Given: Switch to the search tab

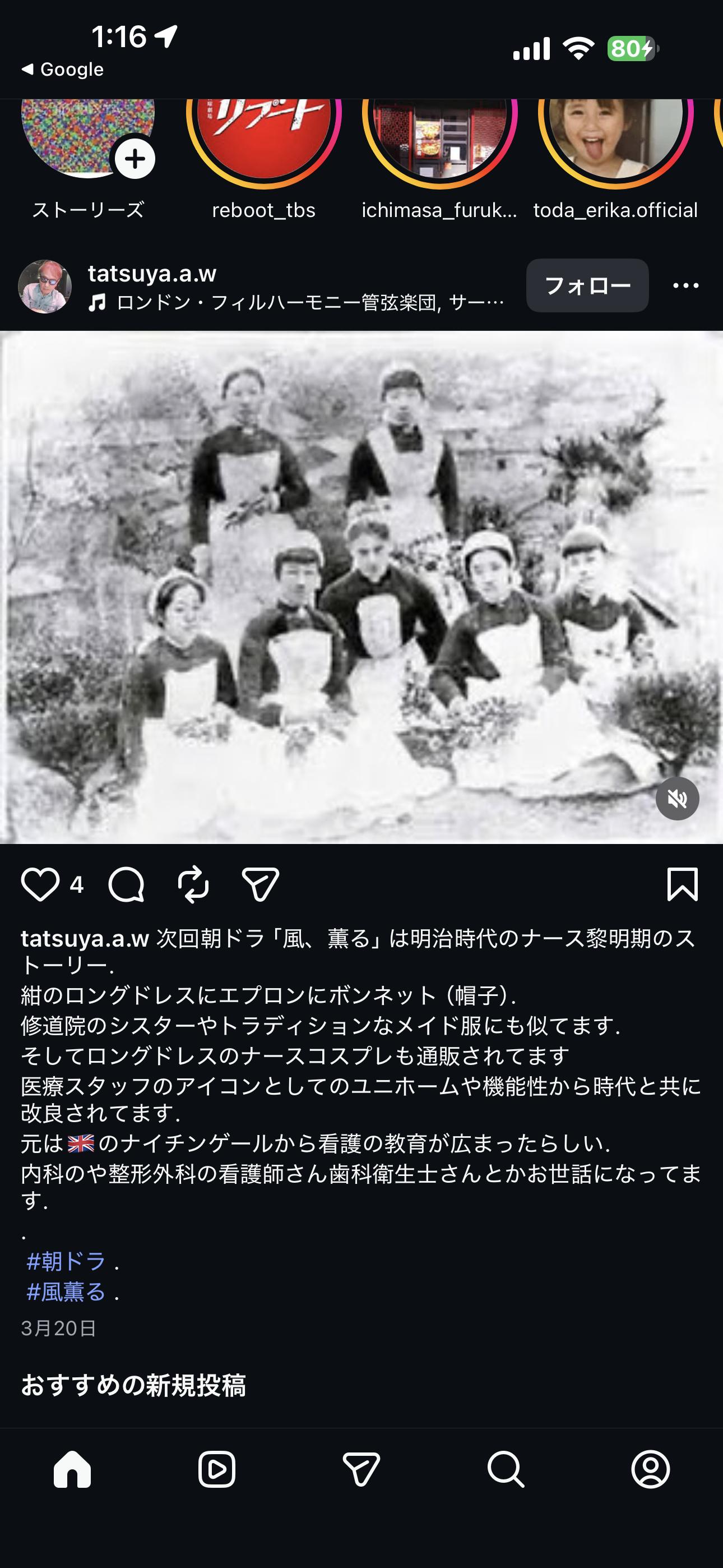Looking at the screenshot, I should pos(506,1470).
